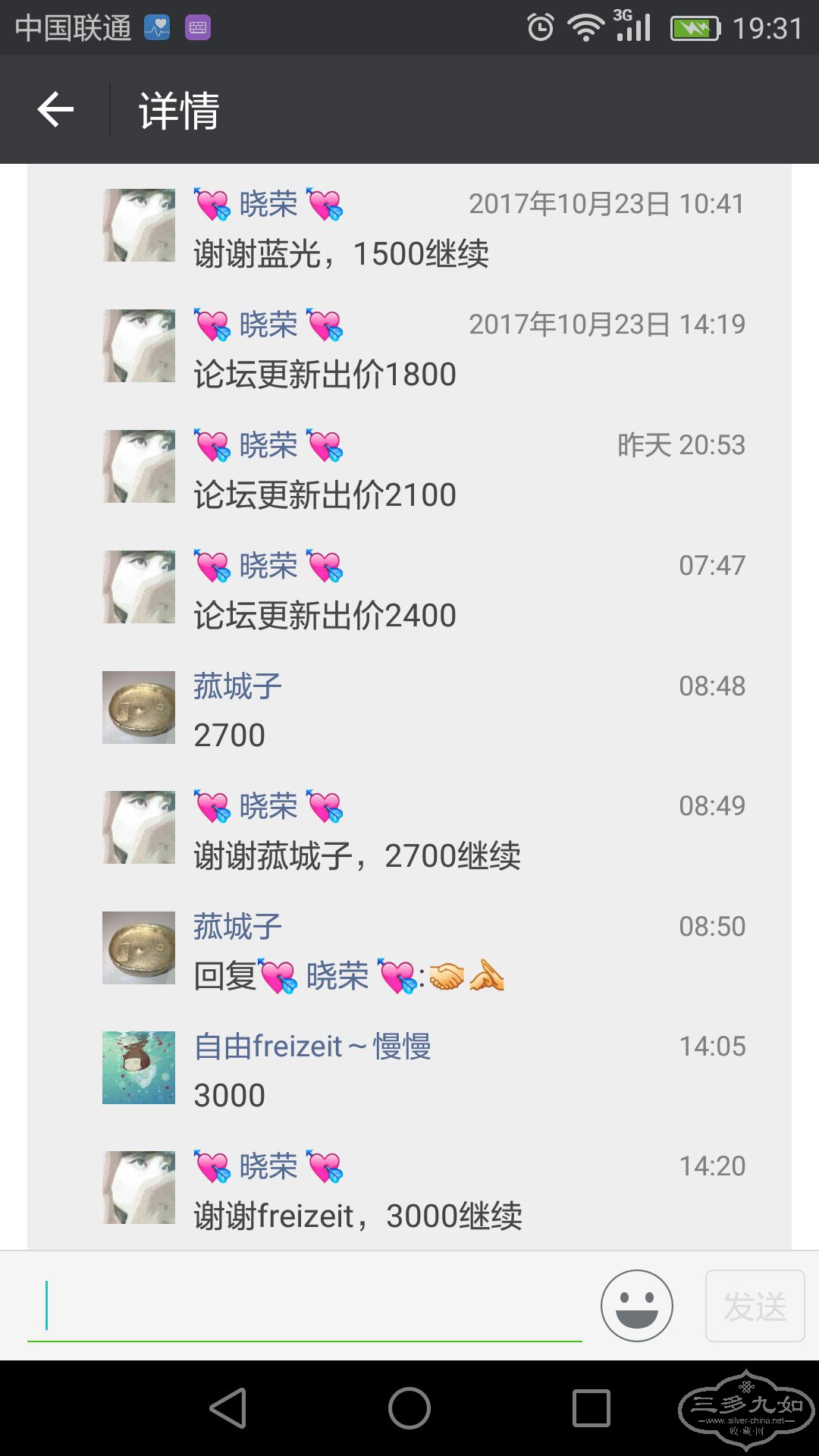This screenshot has height=1456, width=819.
Task: Open 自由freizeit～慢慢's profile name
Action: 312,1046
